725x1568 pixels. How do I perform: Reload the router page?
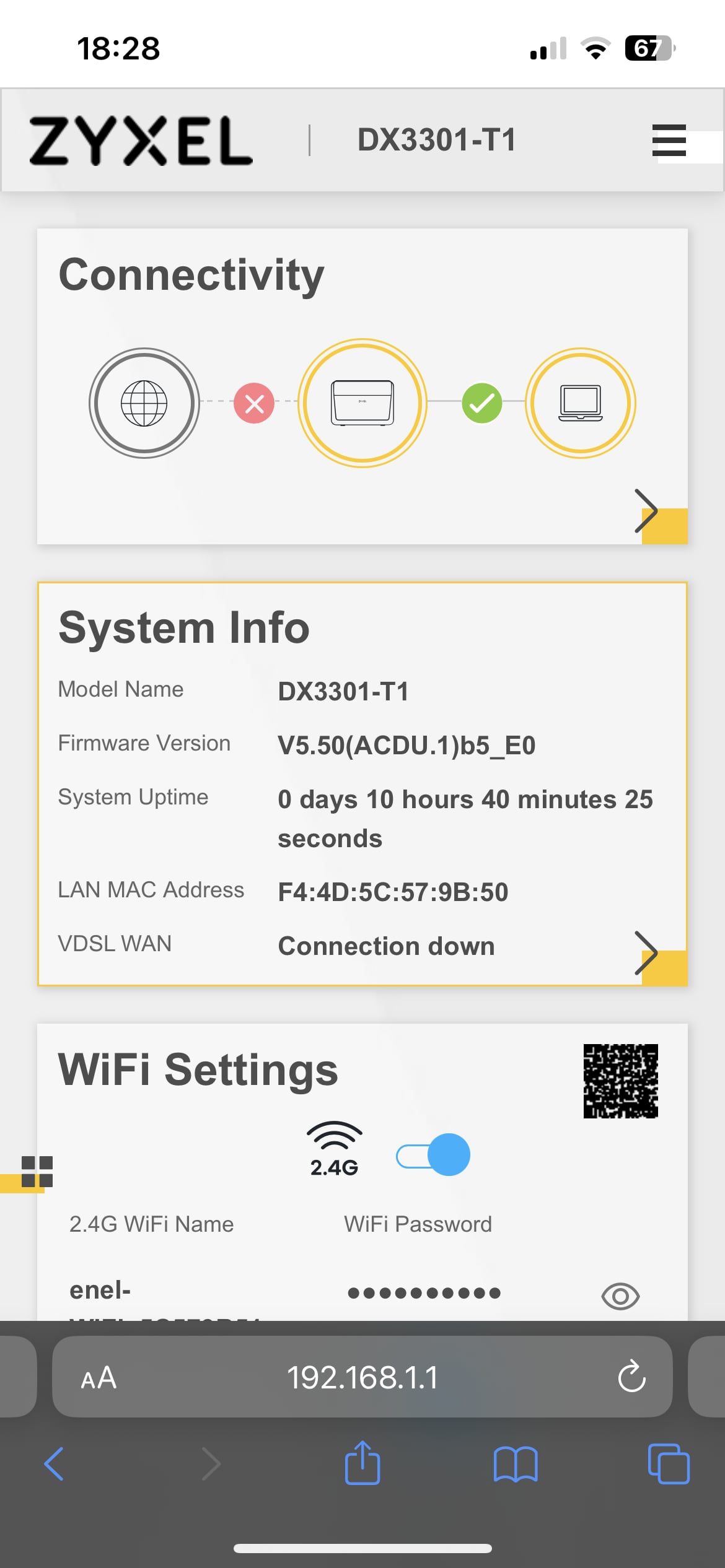[x=631, y=1377]
